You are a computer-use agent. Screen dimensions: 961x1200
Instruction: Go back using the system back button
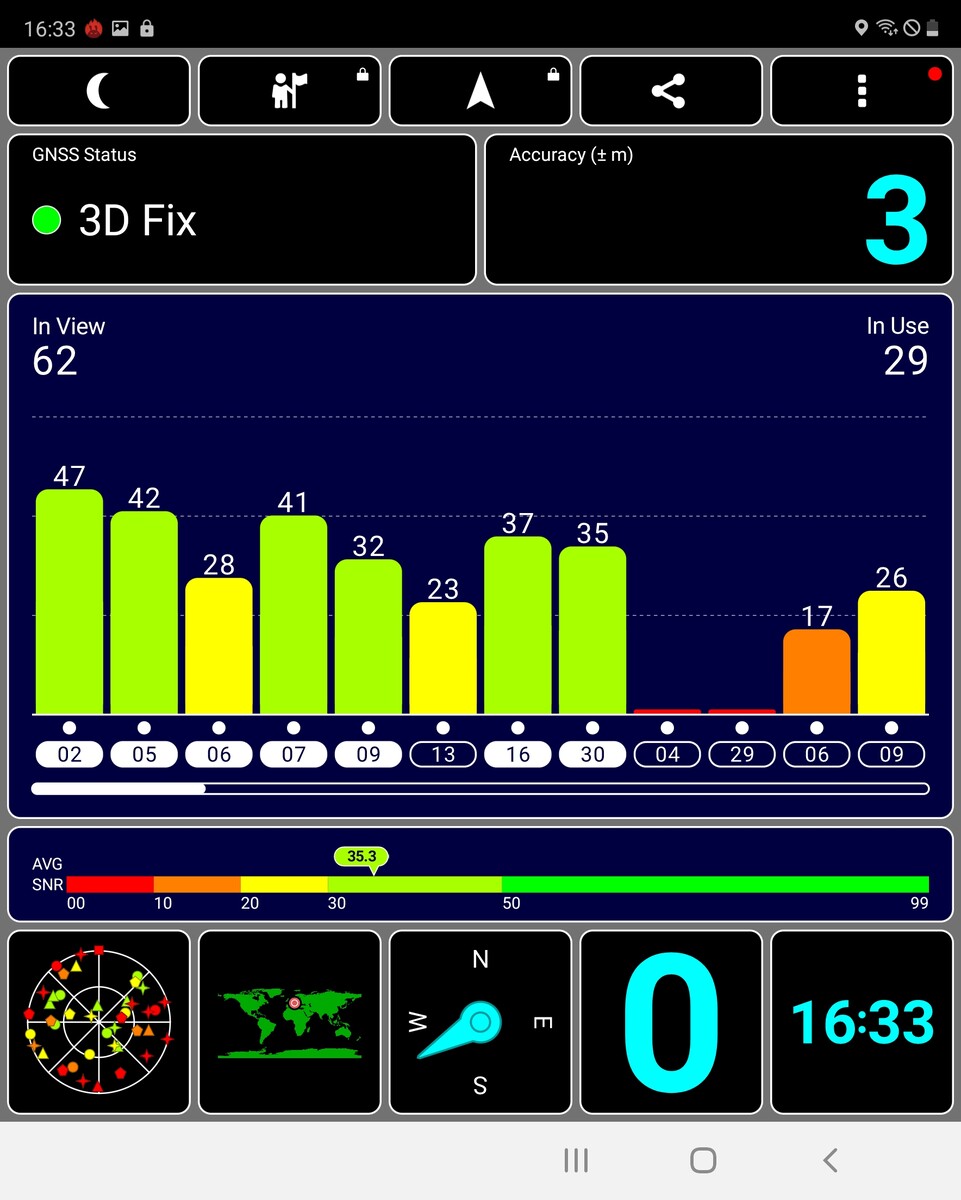830,1160
